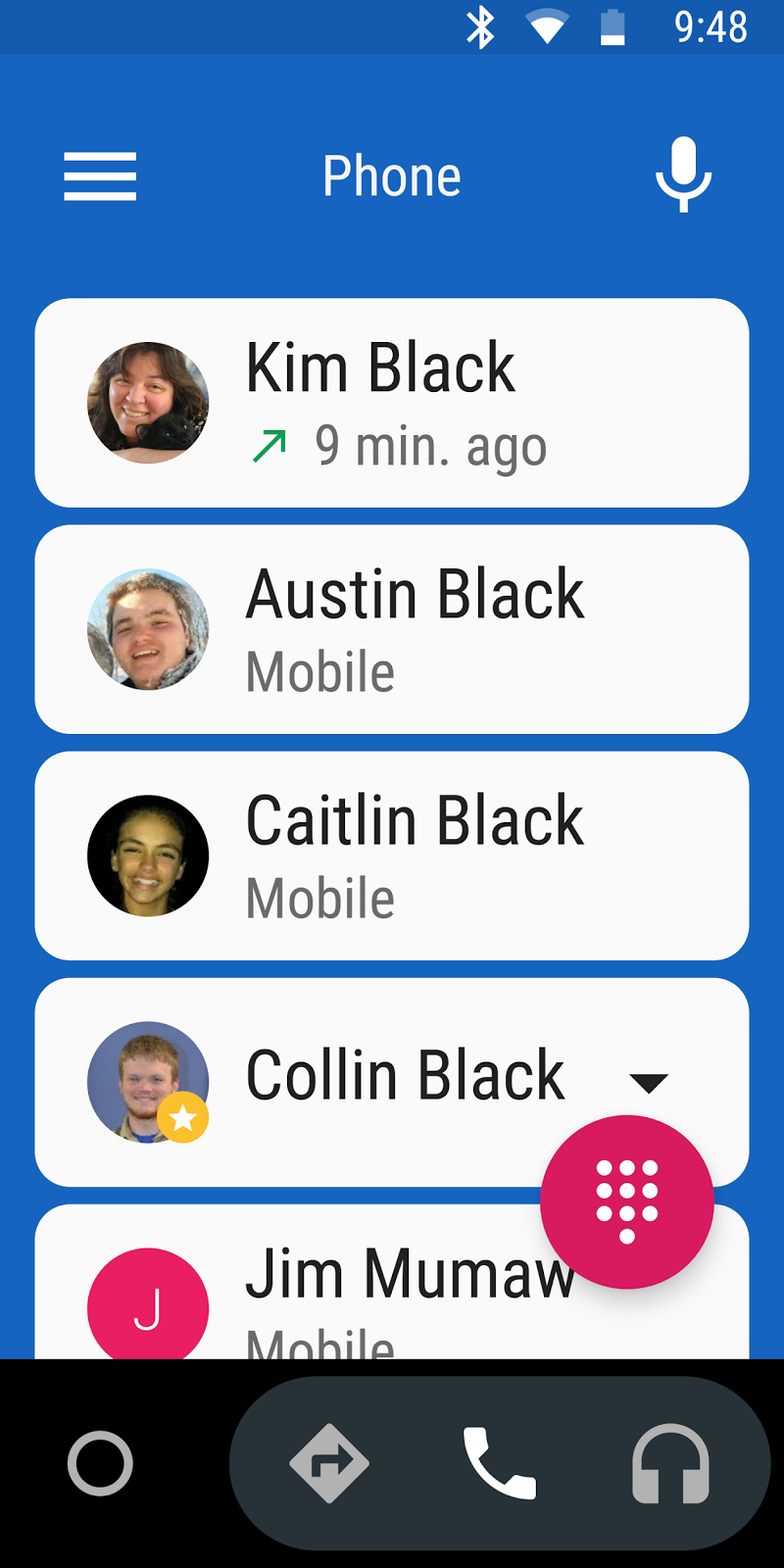Go to the home circle button
This screenshot has width=784, height=1568.
point(100,1463)
